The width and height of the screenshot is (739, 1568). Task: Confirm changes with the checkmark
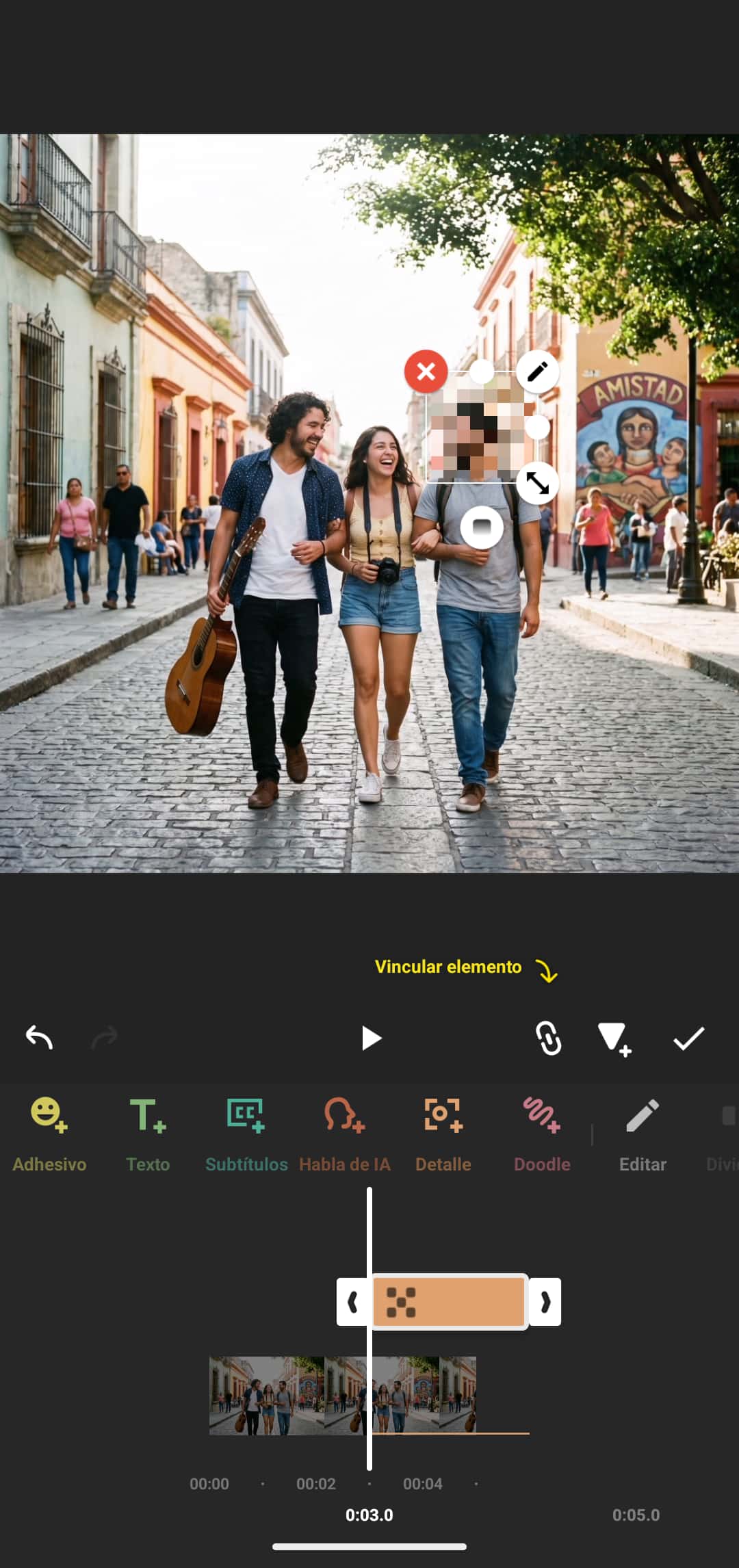[688, 1038]
